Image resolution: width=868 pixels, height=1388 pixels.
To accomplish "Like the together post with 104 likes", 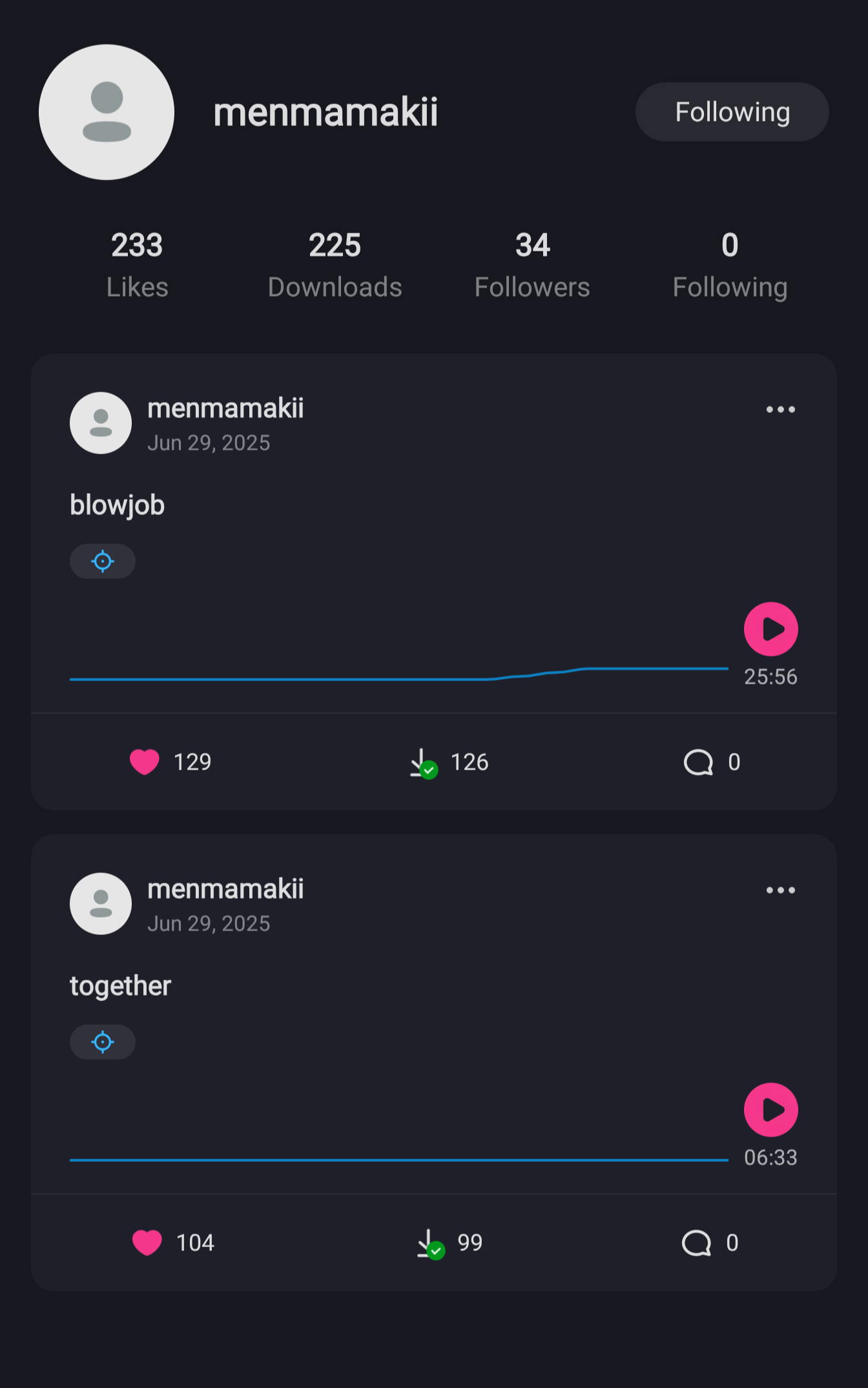I will tap(147, 1243).
